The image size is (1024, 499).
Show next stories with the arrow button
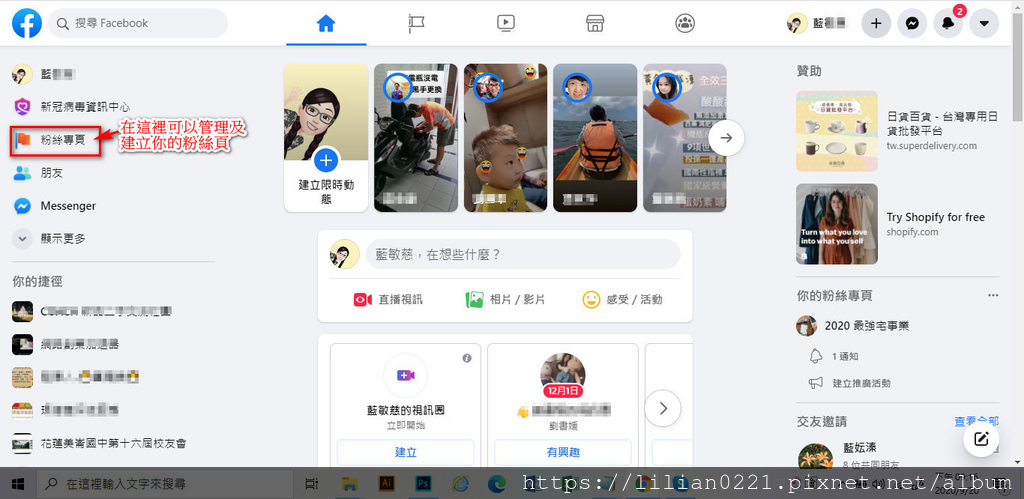(x=727, y=138)
